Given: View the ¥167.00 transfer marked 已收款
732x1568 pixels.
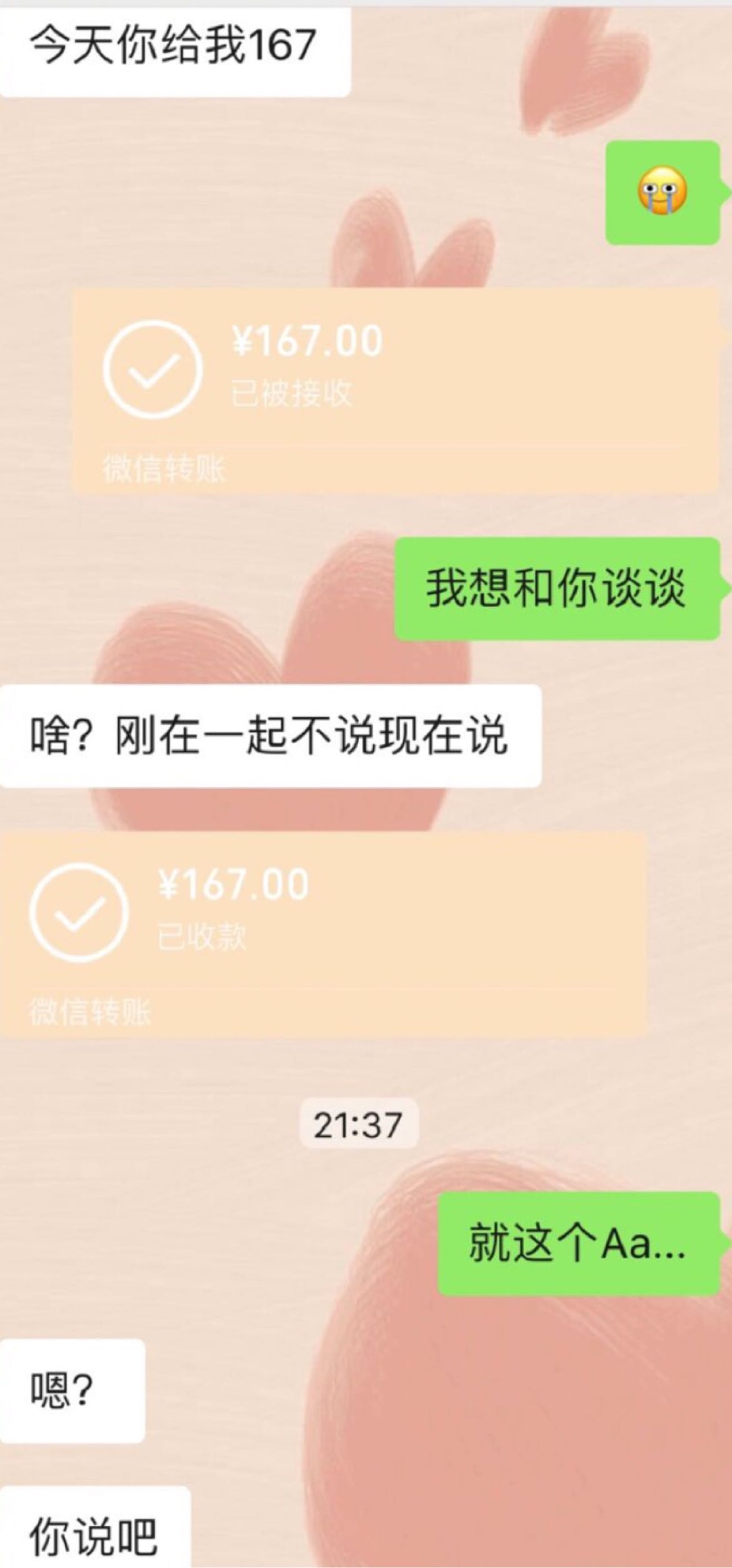Looking at the screenshot, I should click(x=323, y=932).
